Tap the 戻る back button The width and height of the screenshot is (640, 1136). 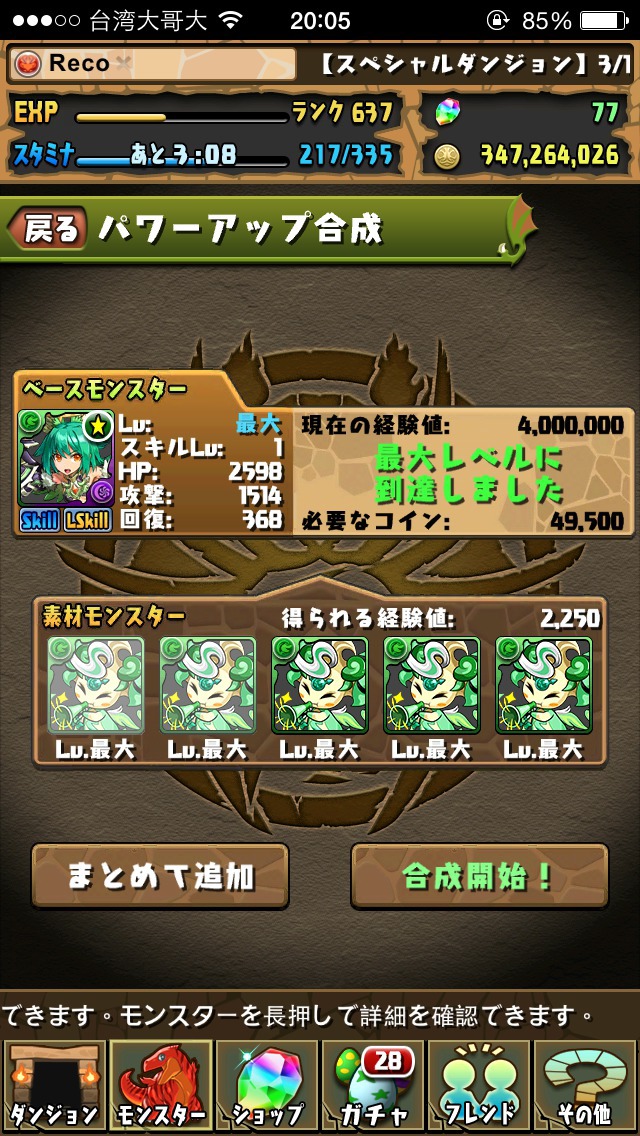(x=48, y=229)
